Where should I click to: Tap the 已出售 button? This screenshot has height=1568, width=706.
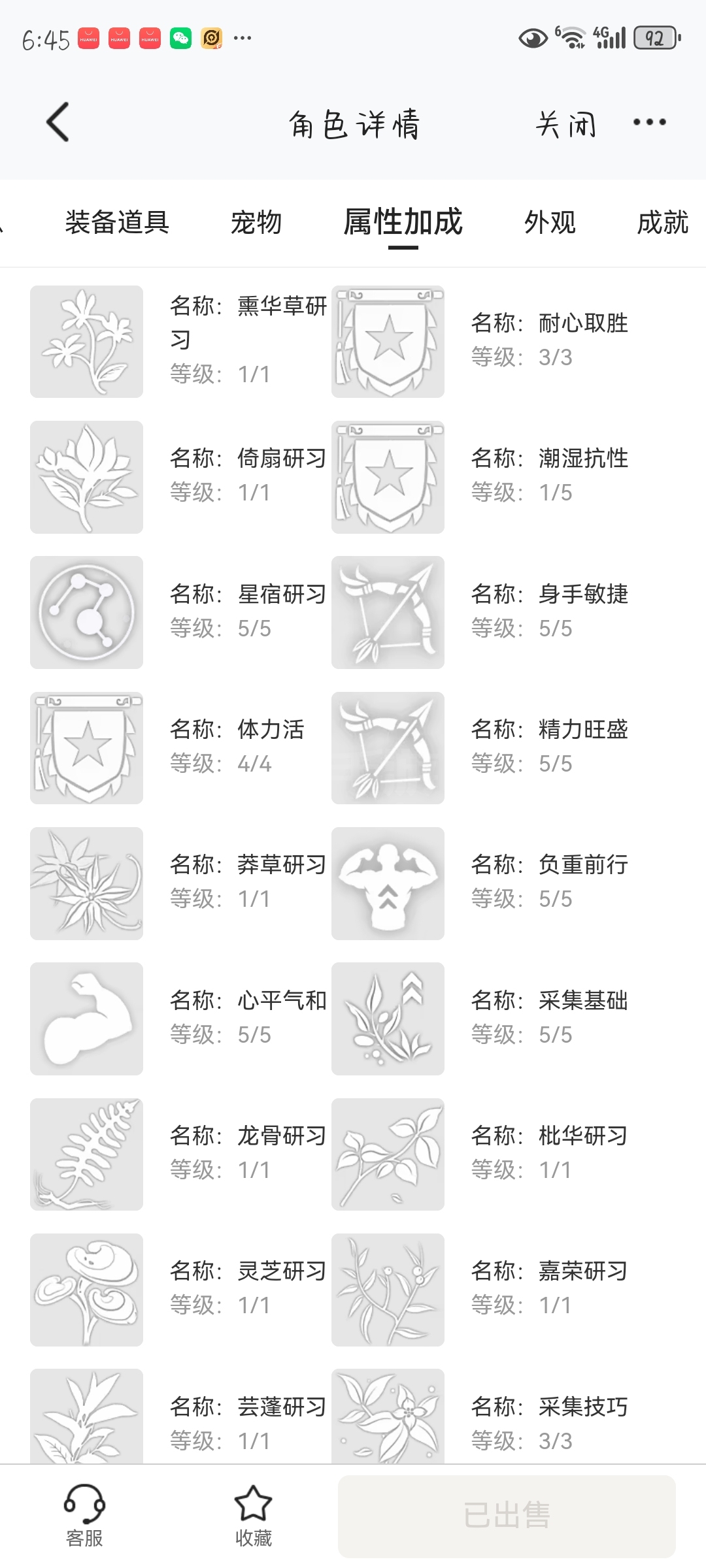pos(507,1516)
